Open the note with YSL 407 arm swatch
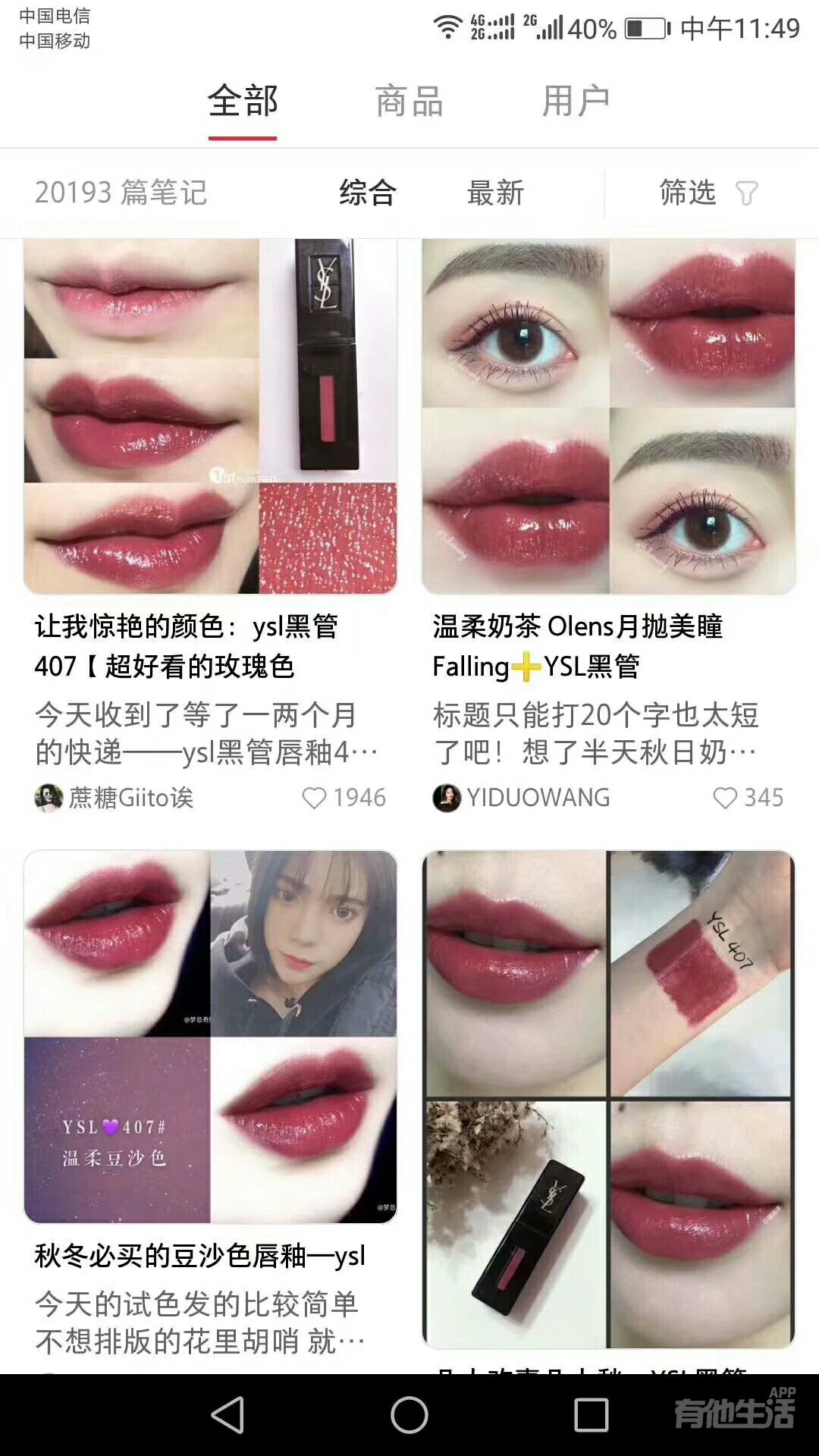 pos(608,1100)
